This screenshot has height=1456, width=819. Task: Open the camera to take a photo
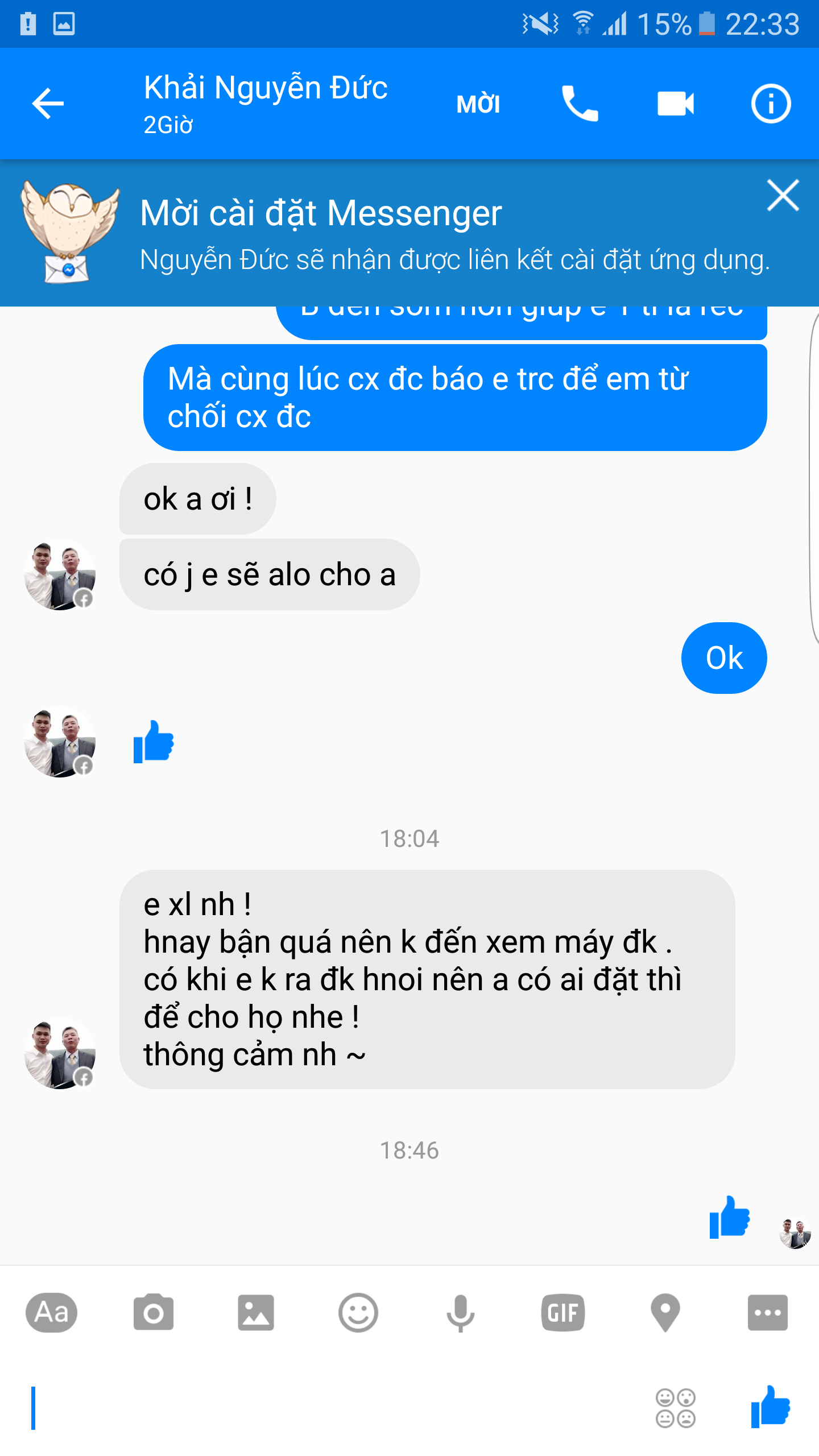[153, 1313]
